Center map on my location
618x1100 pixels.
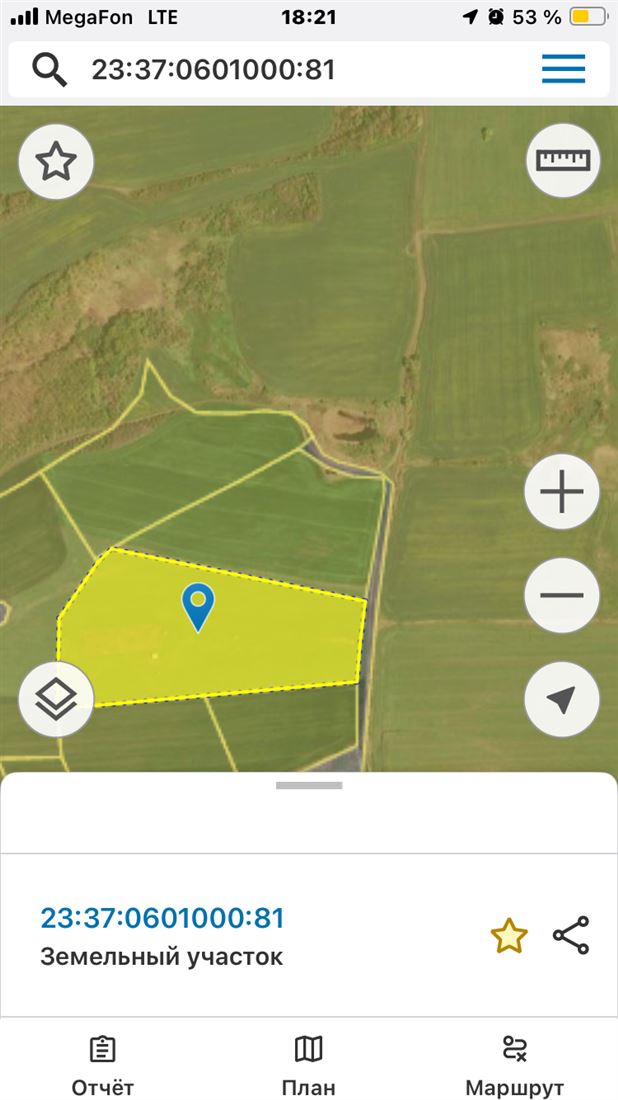561,699
